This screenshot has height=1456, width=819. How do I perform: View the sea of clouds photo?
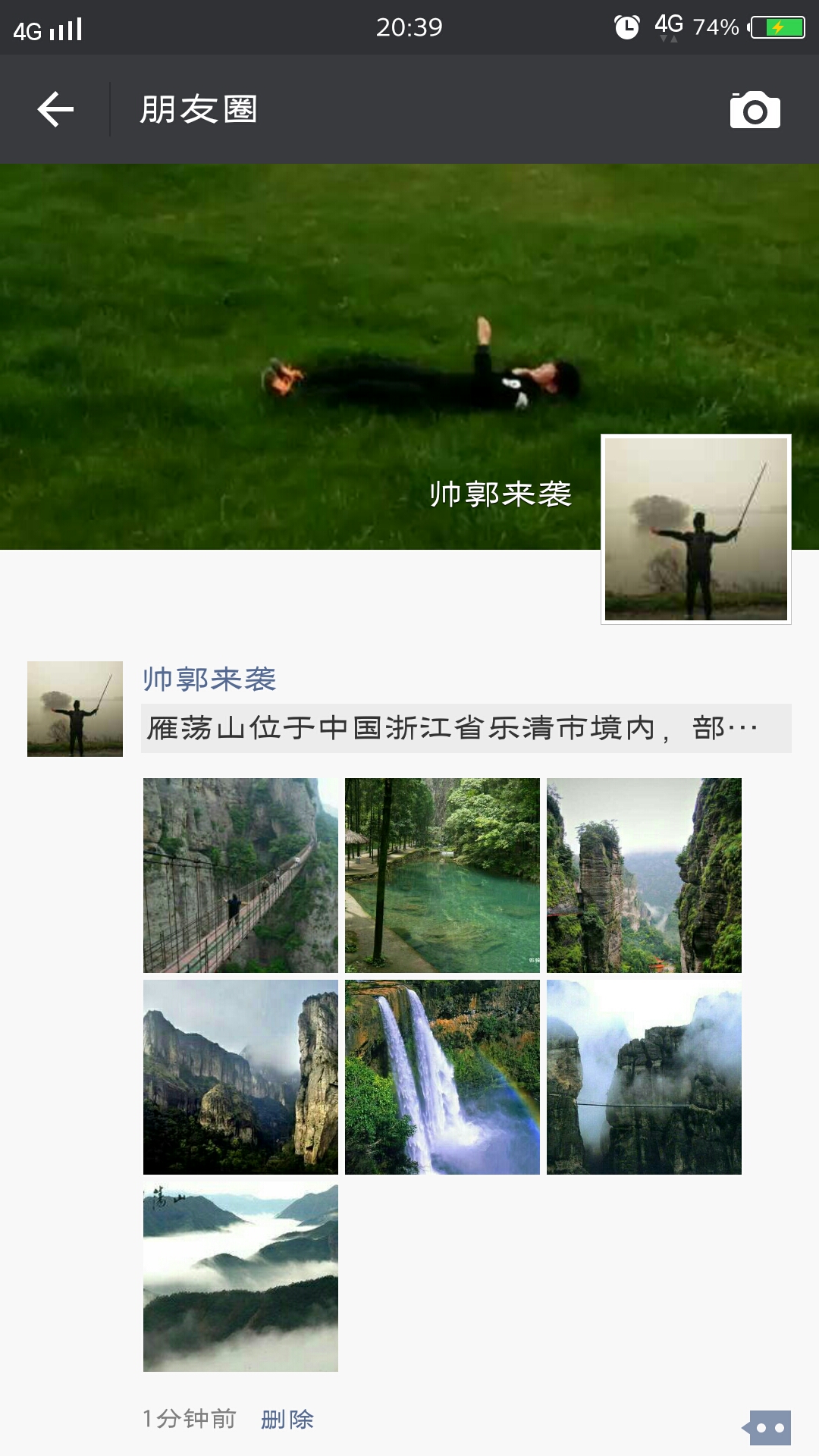(x=240, y=1277)
